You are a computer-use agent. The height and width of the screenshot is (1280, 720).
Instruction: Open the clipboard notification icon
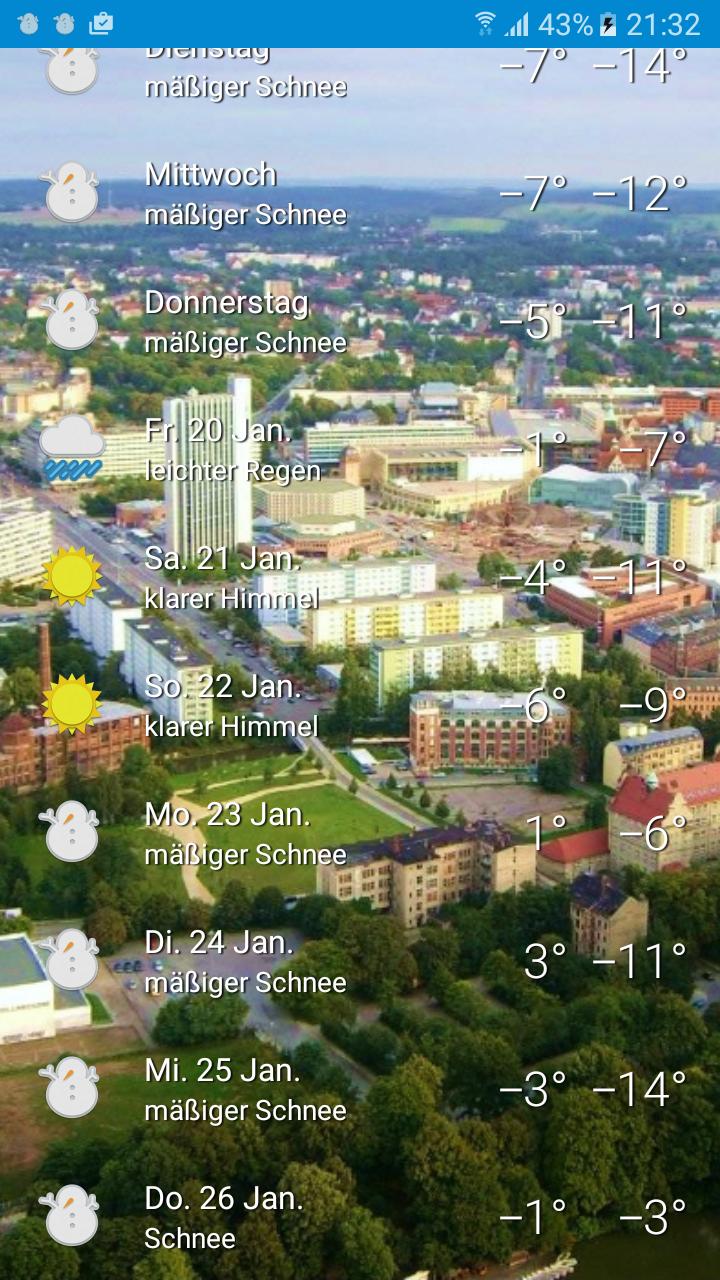pos(100,22)
